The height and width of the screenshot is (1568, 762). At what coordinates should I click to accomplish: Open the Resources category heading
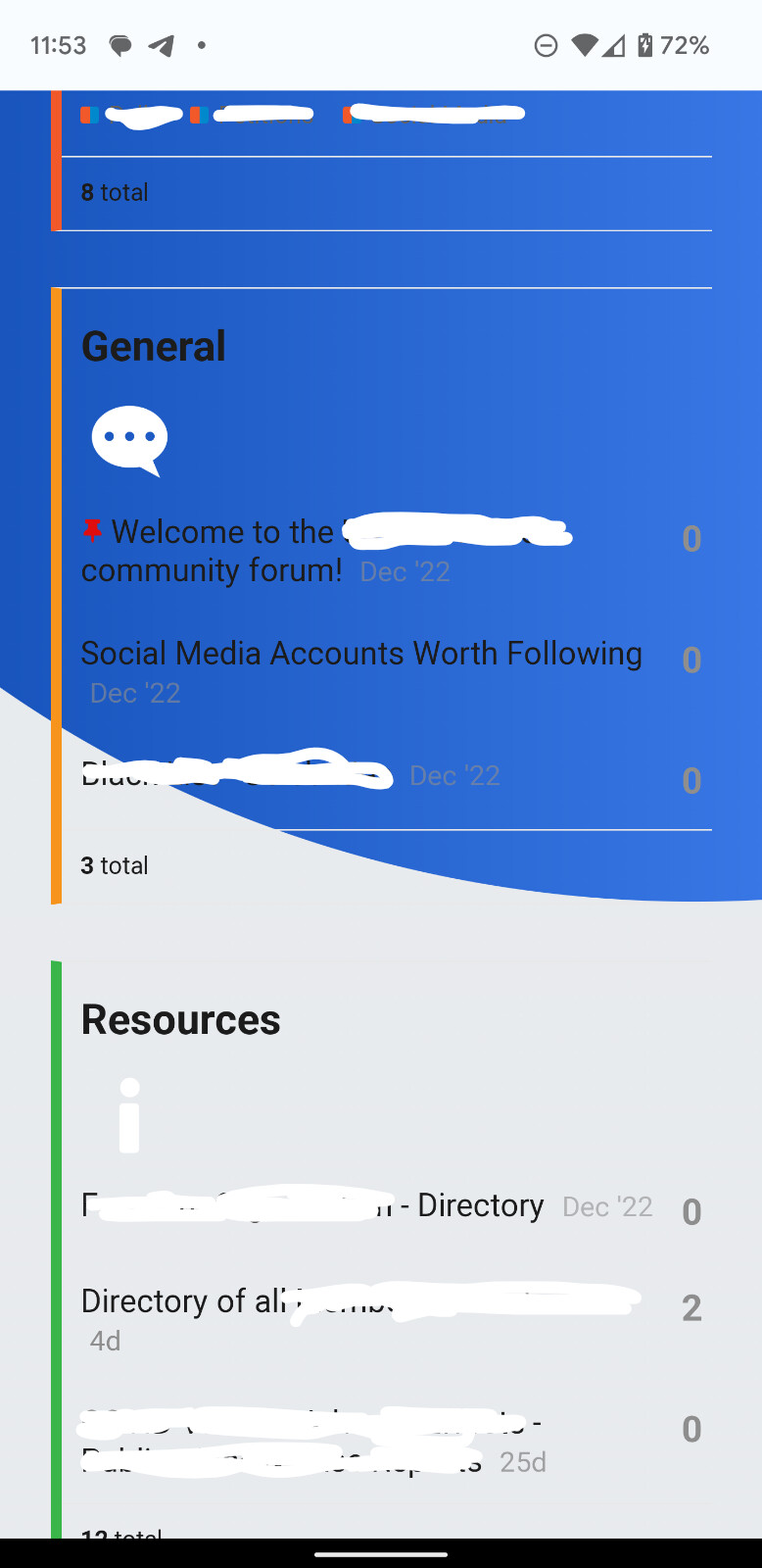point(181,1020)
